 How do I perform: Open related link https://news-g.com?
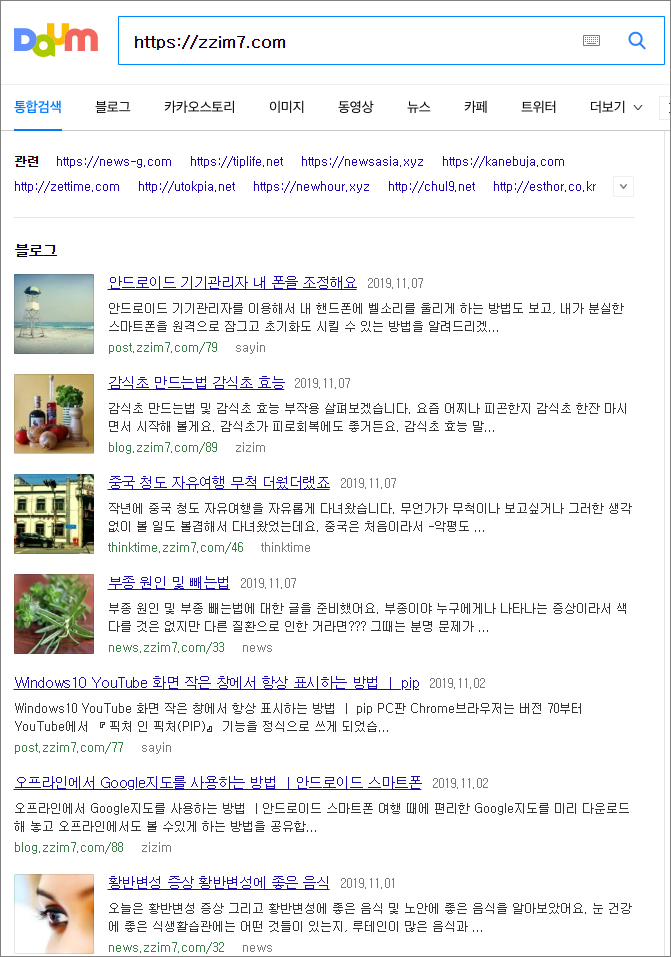click(x=113, y=161)
